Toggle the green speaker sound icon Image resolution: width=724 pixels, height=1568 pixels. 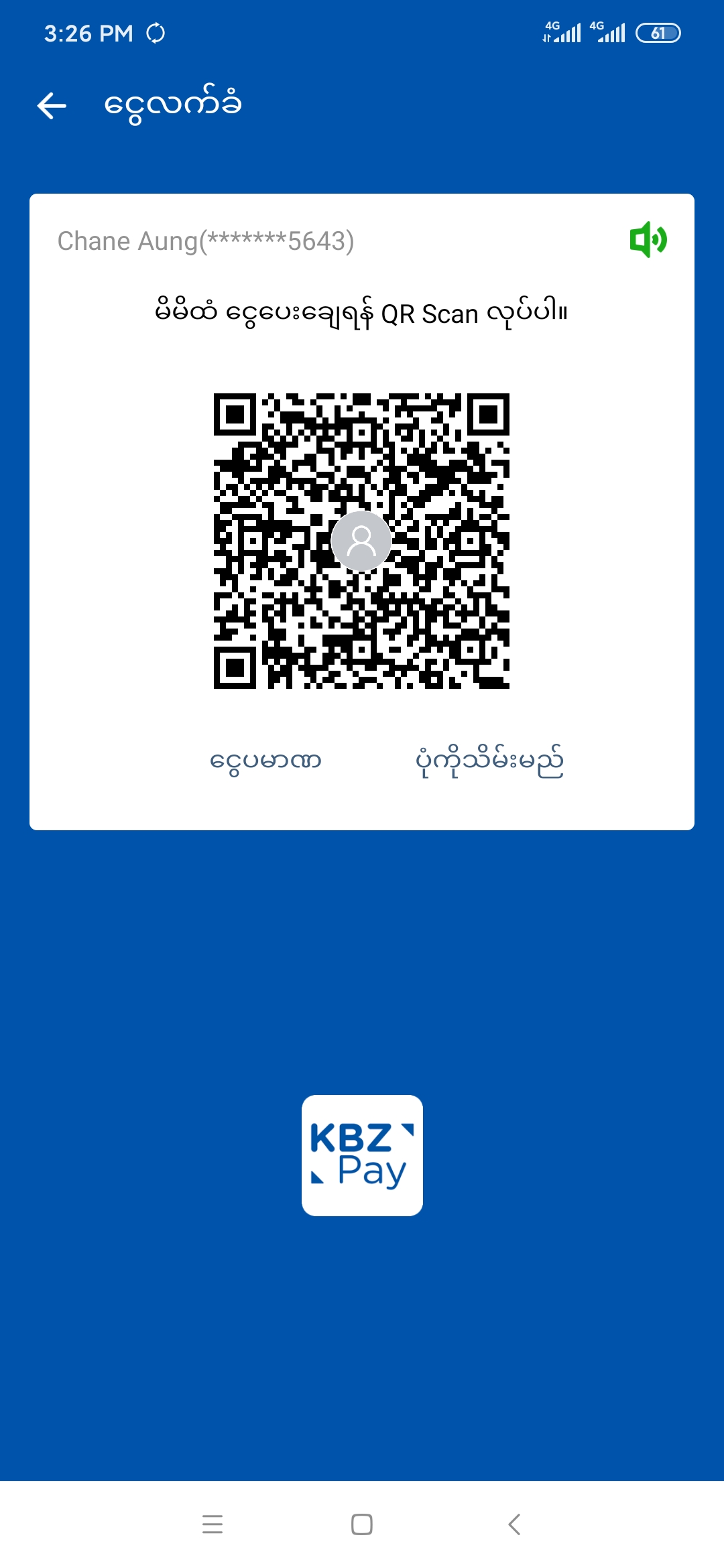648,239
